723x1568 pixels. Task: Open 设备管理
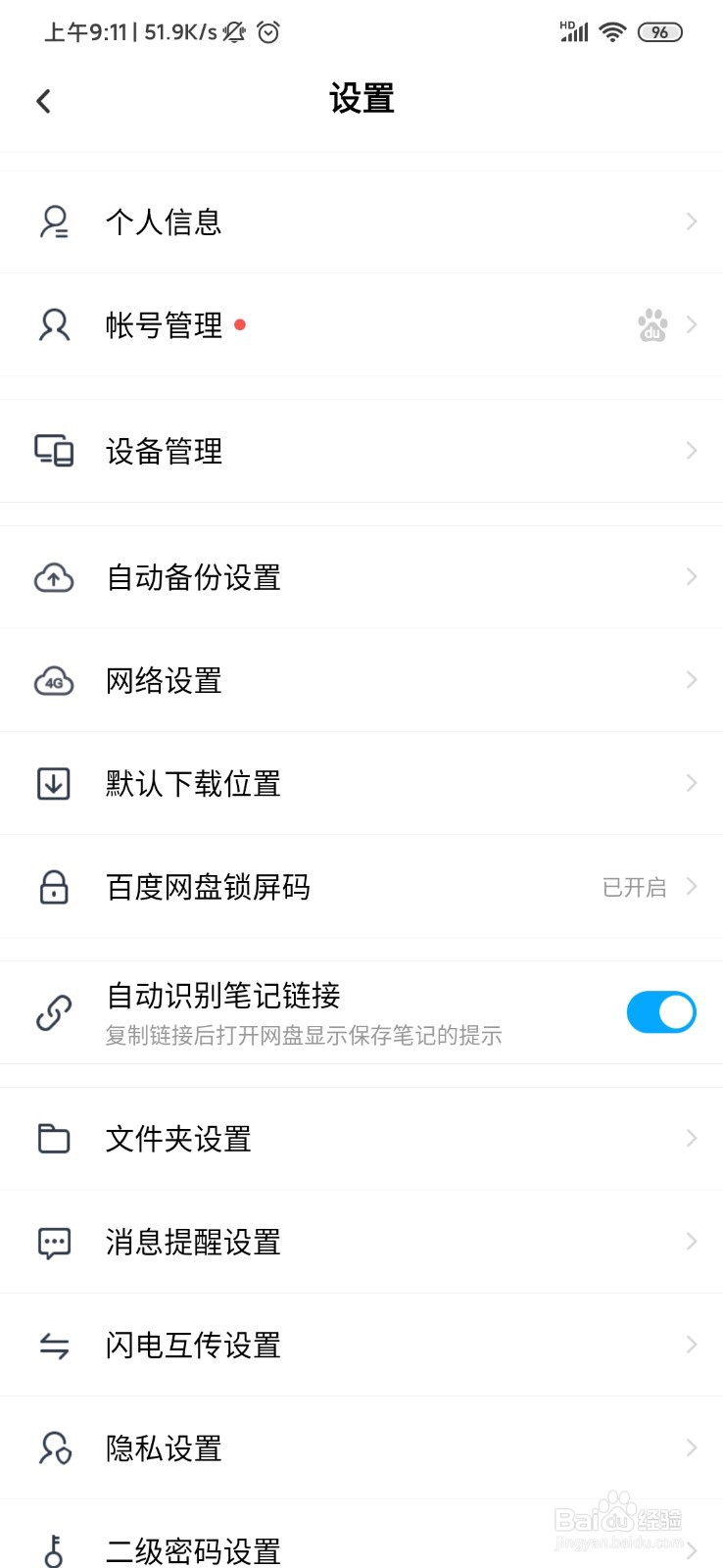[x=361, y=451]
